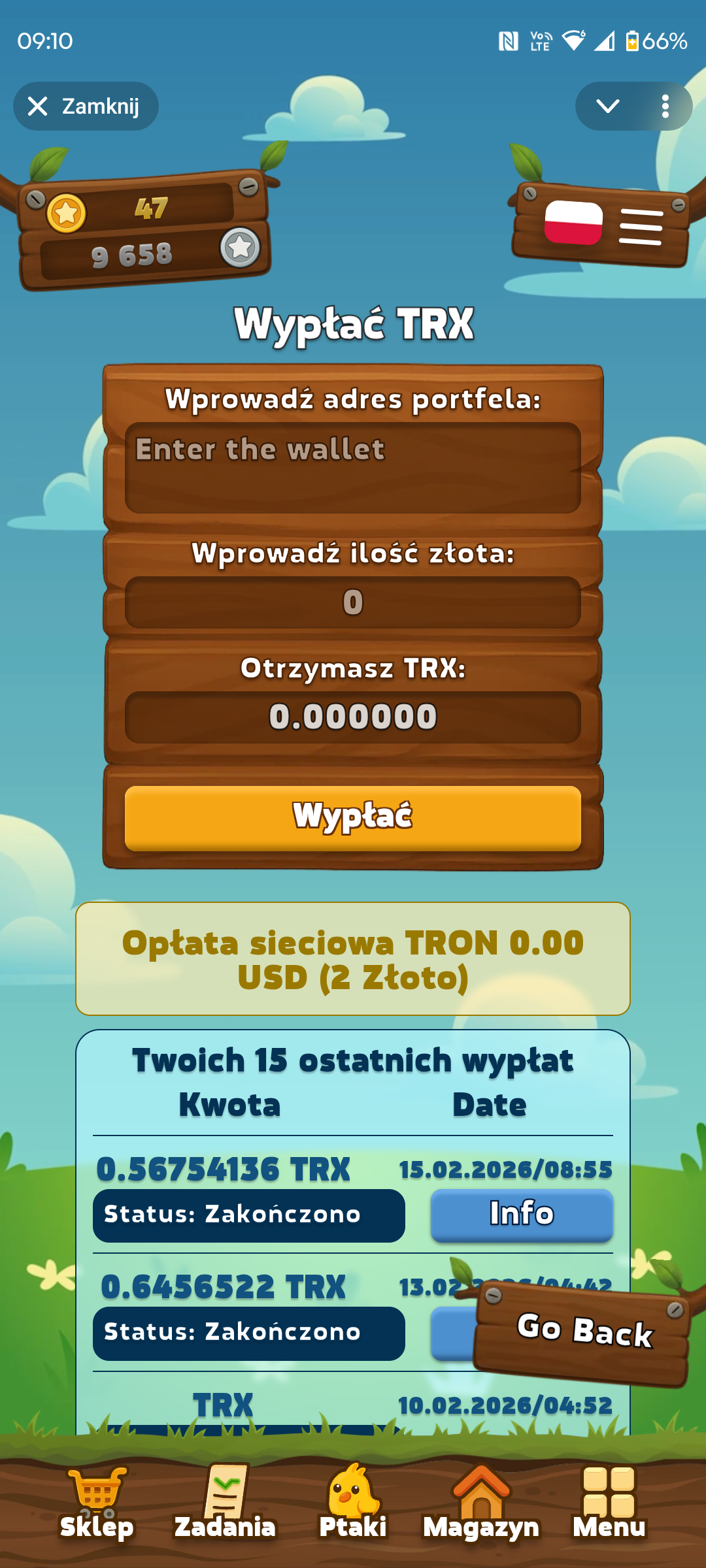This screenshot has height=1568, width=706.
Task: Expand the collapse chevron at top
Action: click(607, 106)
